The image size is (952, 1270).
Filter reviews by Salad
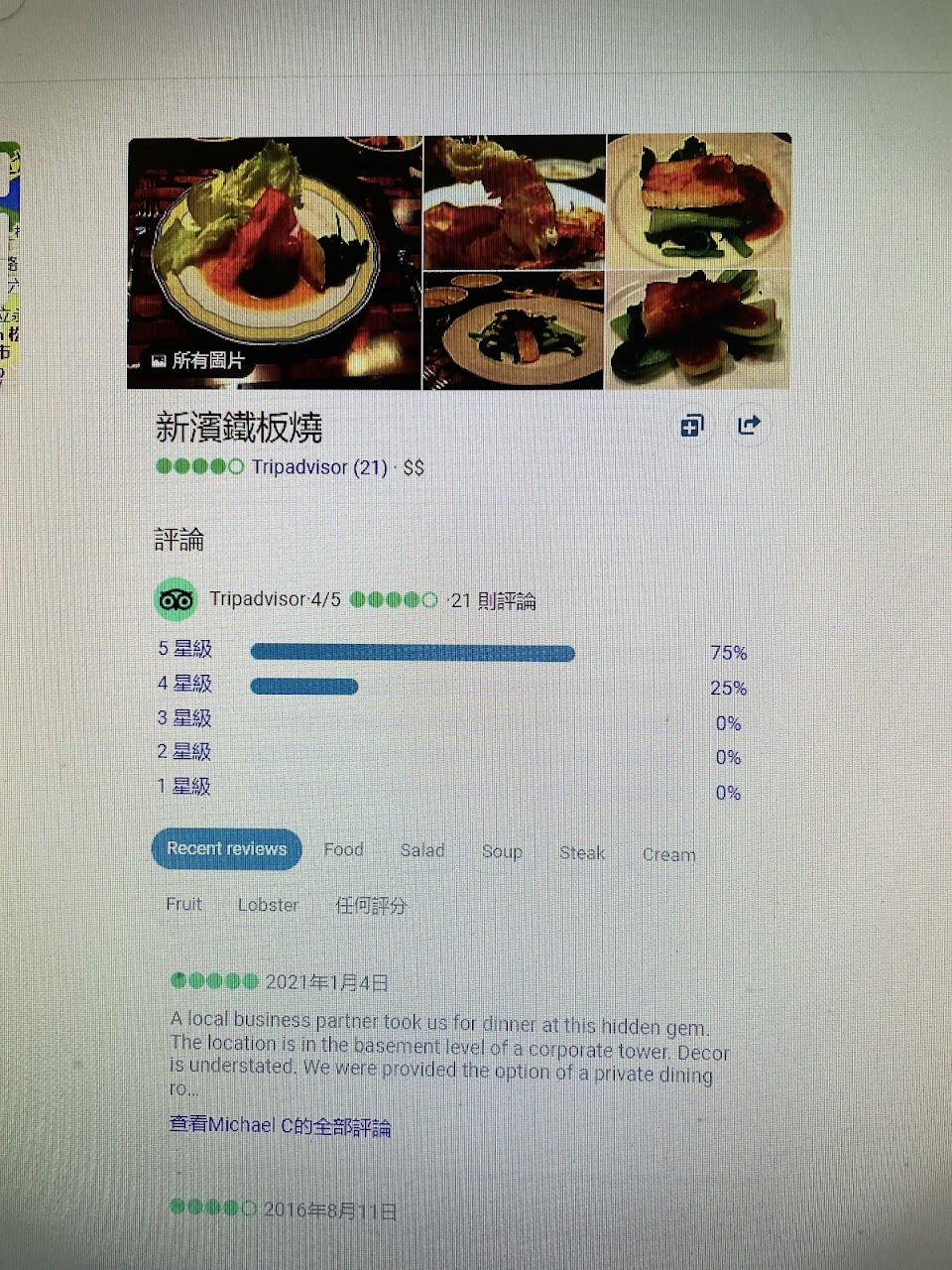422,851
